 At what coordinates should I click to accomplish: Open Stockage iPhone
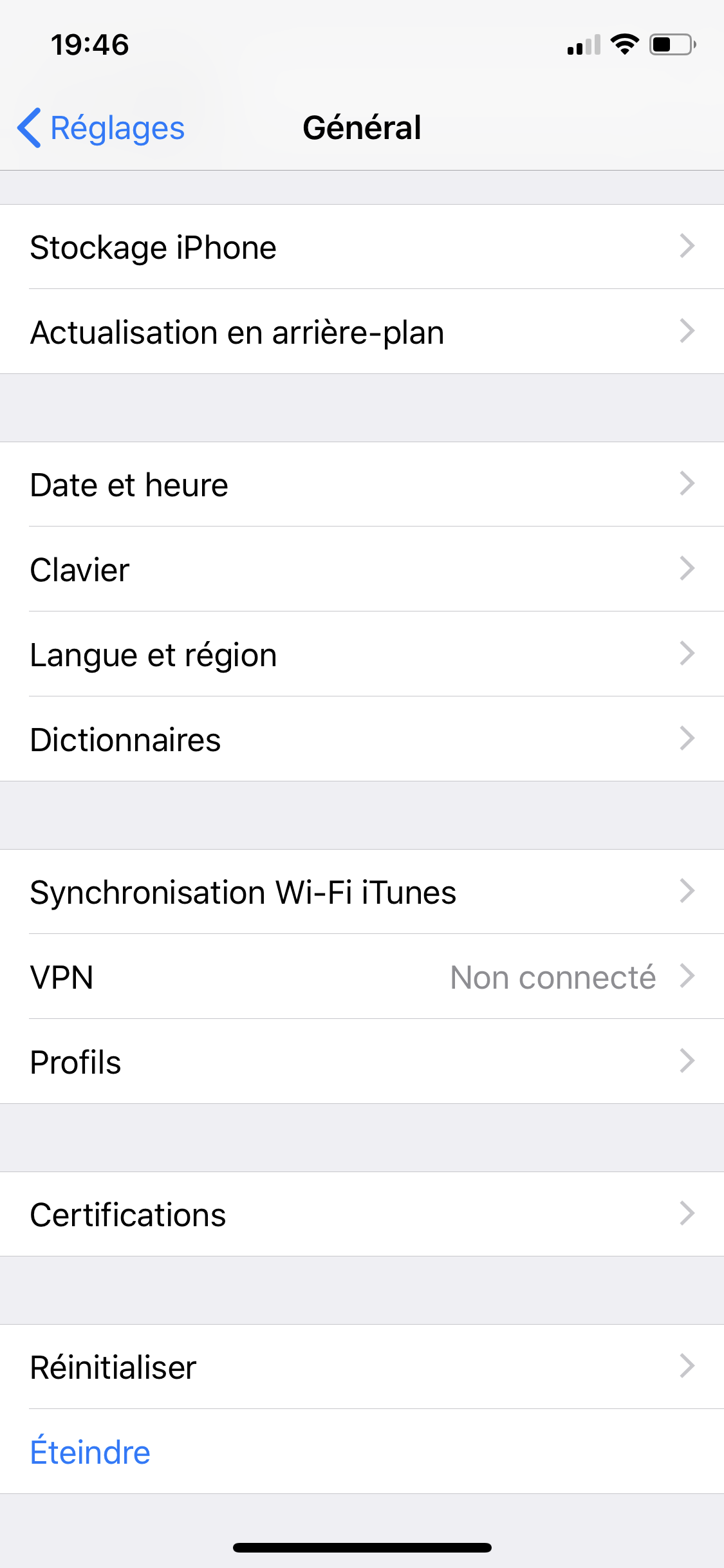click(x=362, y=247)
